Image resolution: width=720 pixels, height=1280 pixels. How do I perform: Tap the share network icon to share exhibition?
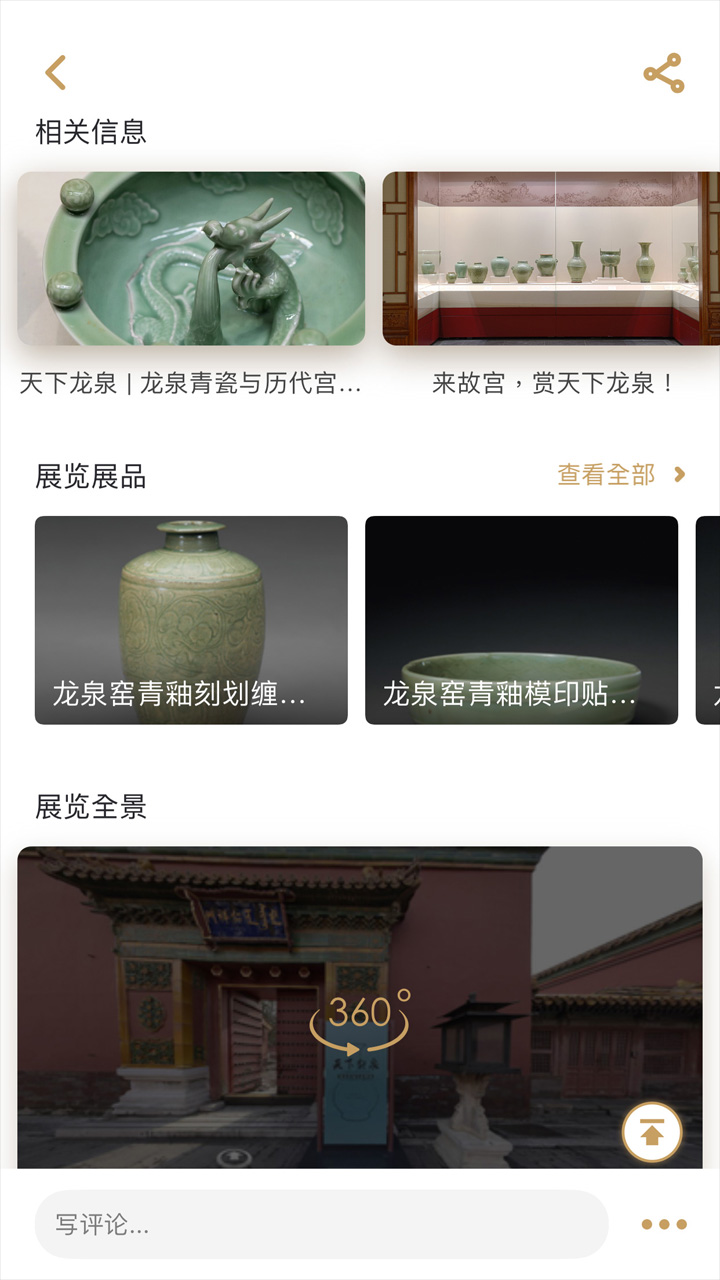[x=661, y=71]
